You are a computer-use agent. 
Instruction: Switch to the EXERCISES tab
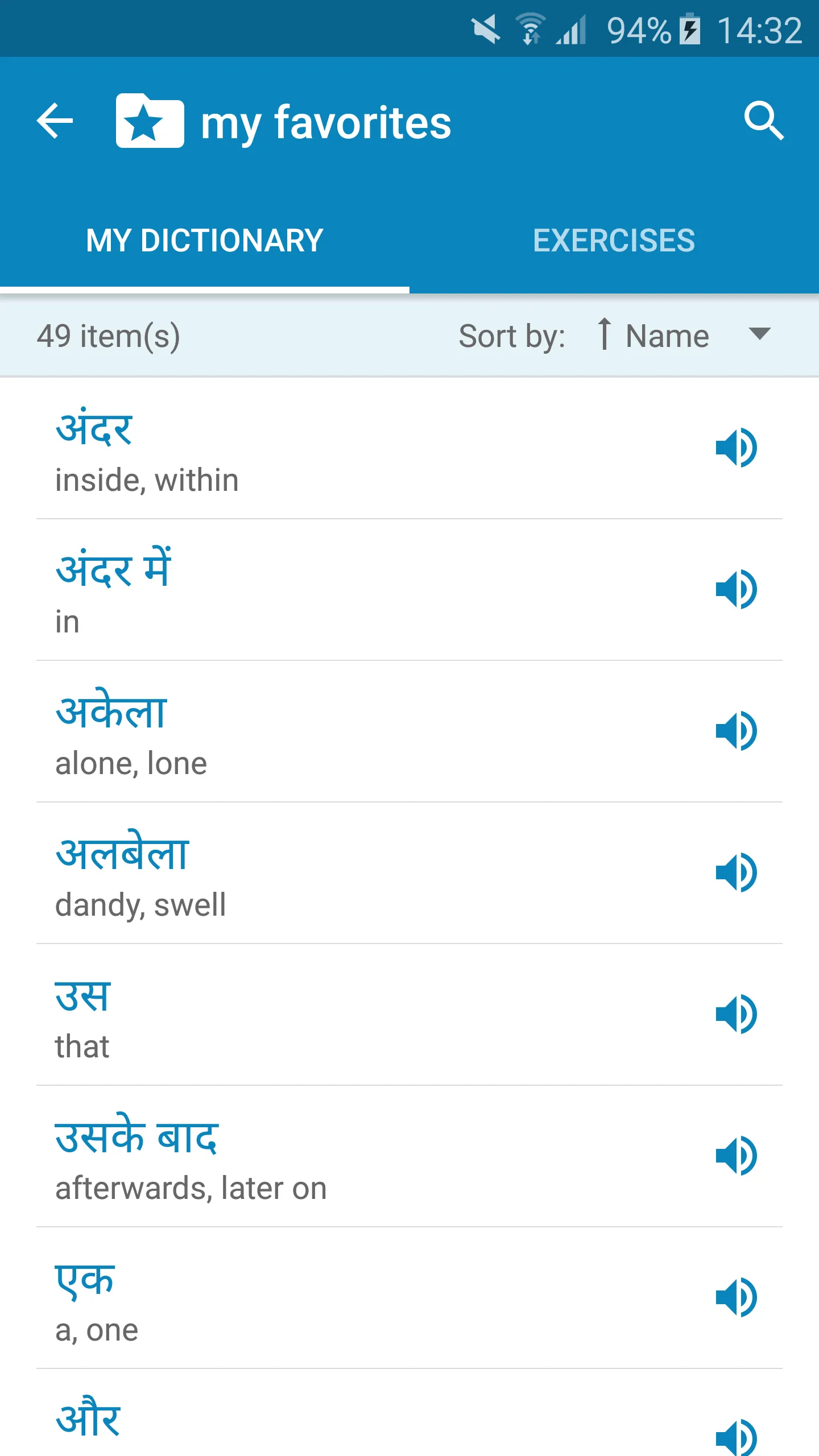click(614, 241)
